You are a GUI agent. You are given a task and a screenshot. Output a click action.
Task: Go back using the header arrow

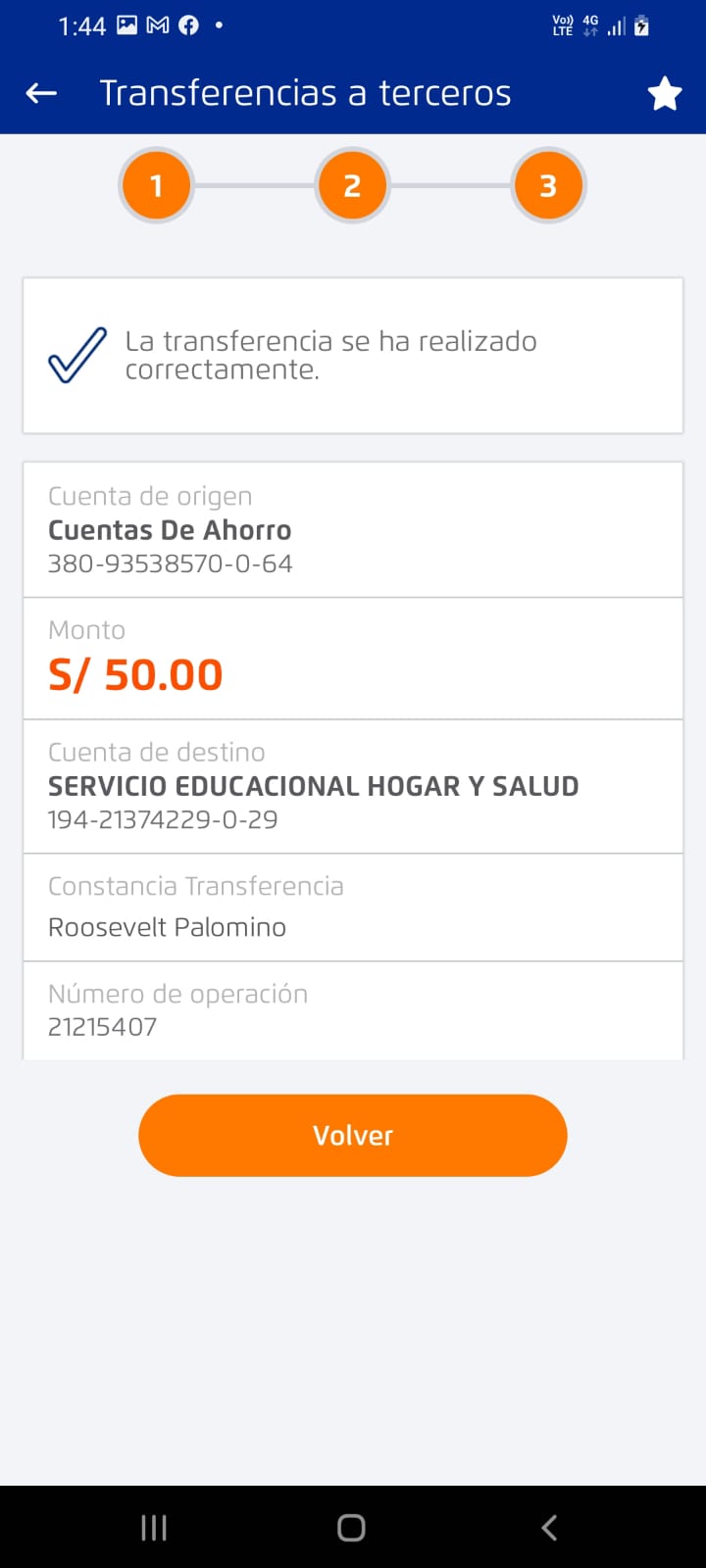tap(41, 93)
